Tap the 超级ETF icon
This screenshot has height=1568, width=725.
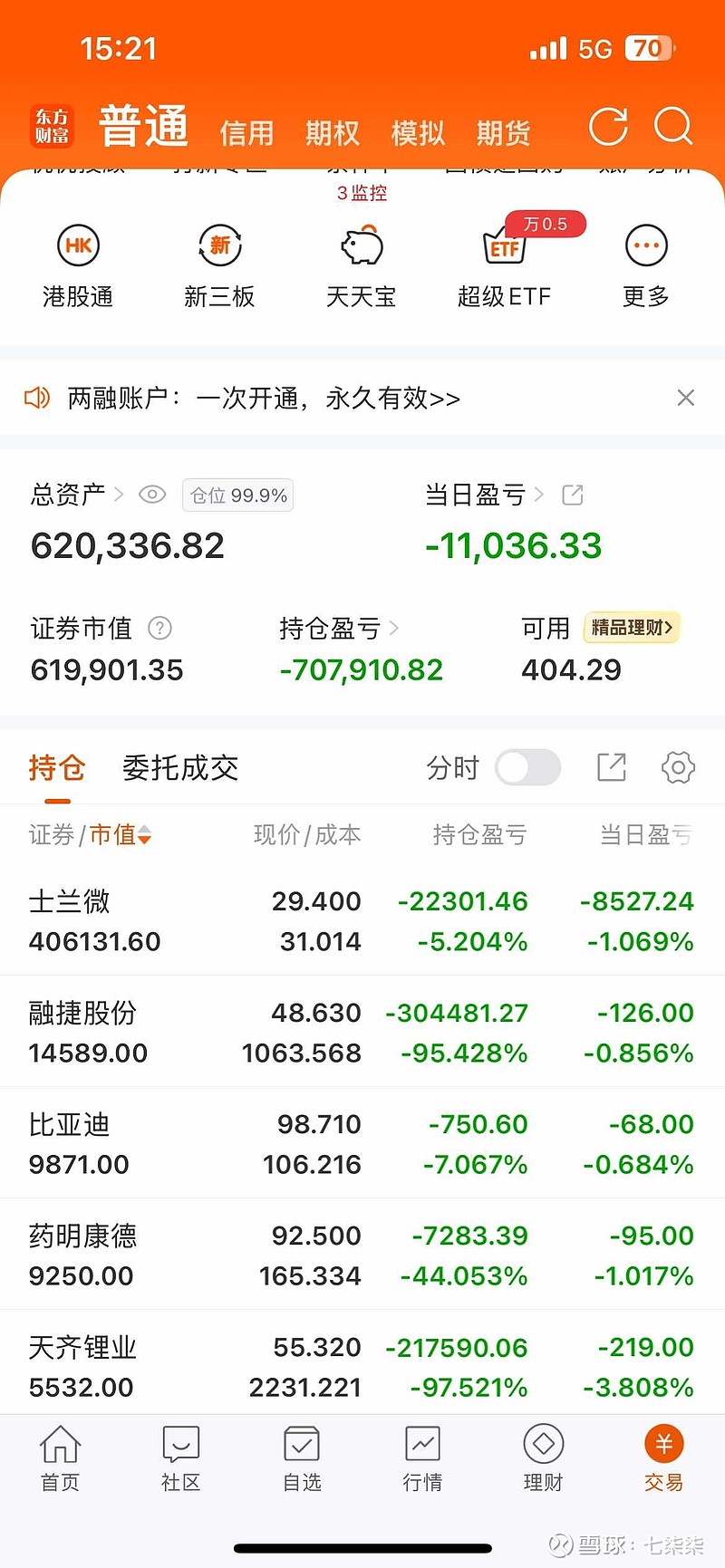[x=505, y=249]
